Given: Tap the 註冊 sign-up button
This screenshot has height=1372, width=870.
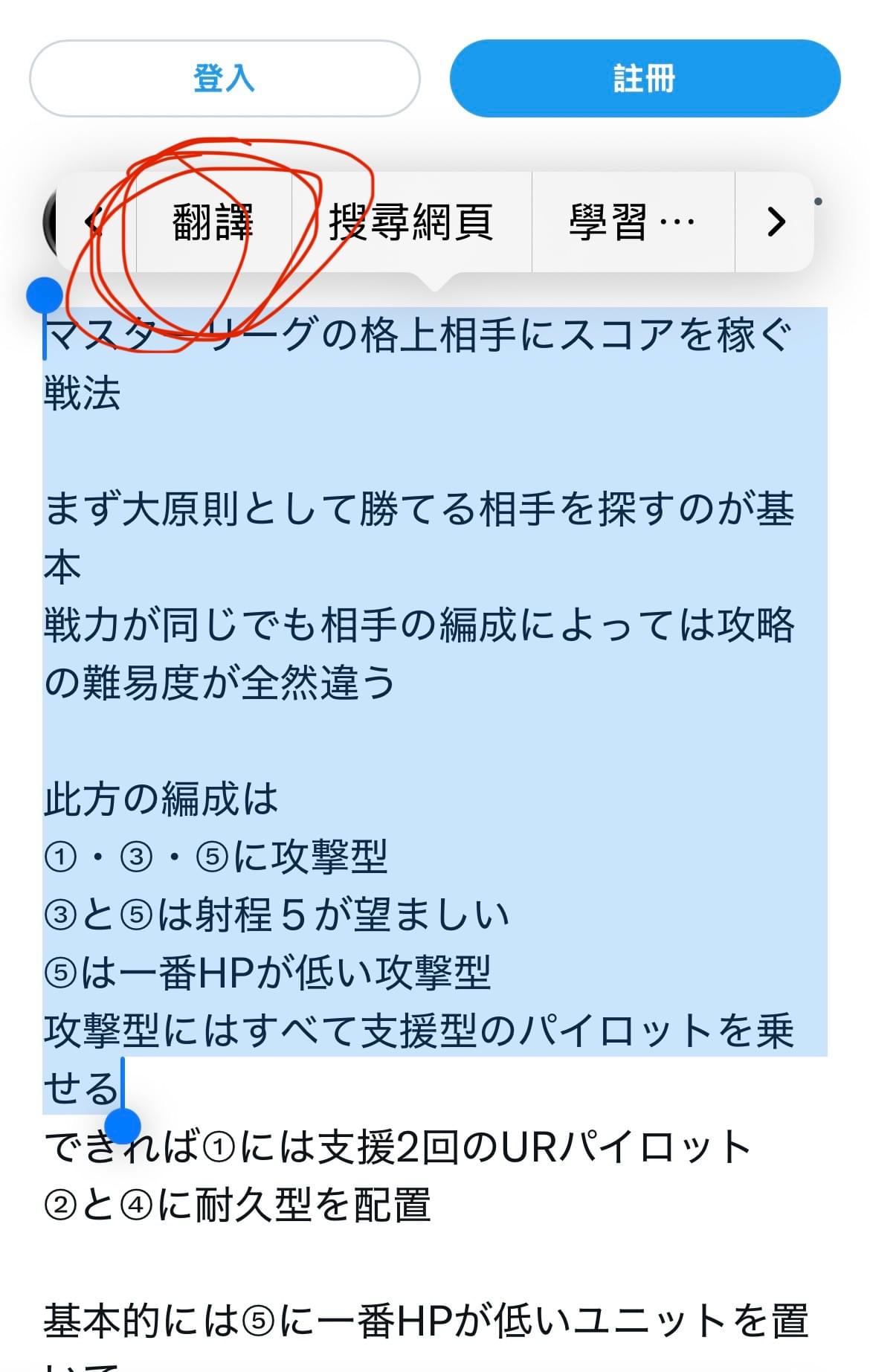Looking at the screenshot, I should tap(645, 78).
